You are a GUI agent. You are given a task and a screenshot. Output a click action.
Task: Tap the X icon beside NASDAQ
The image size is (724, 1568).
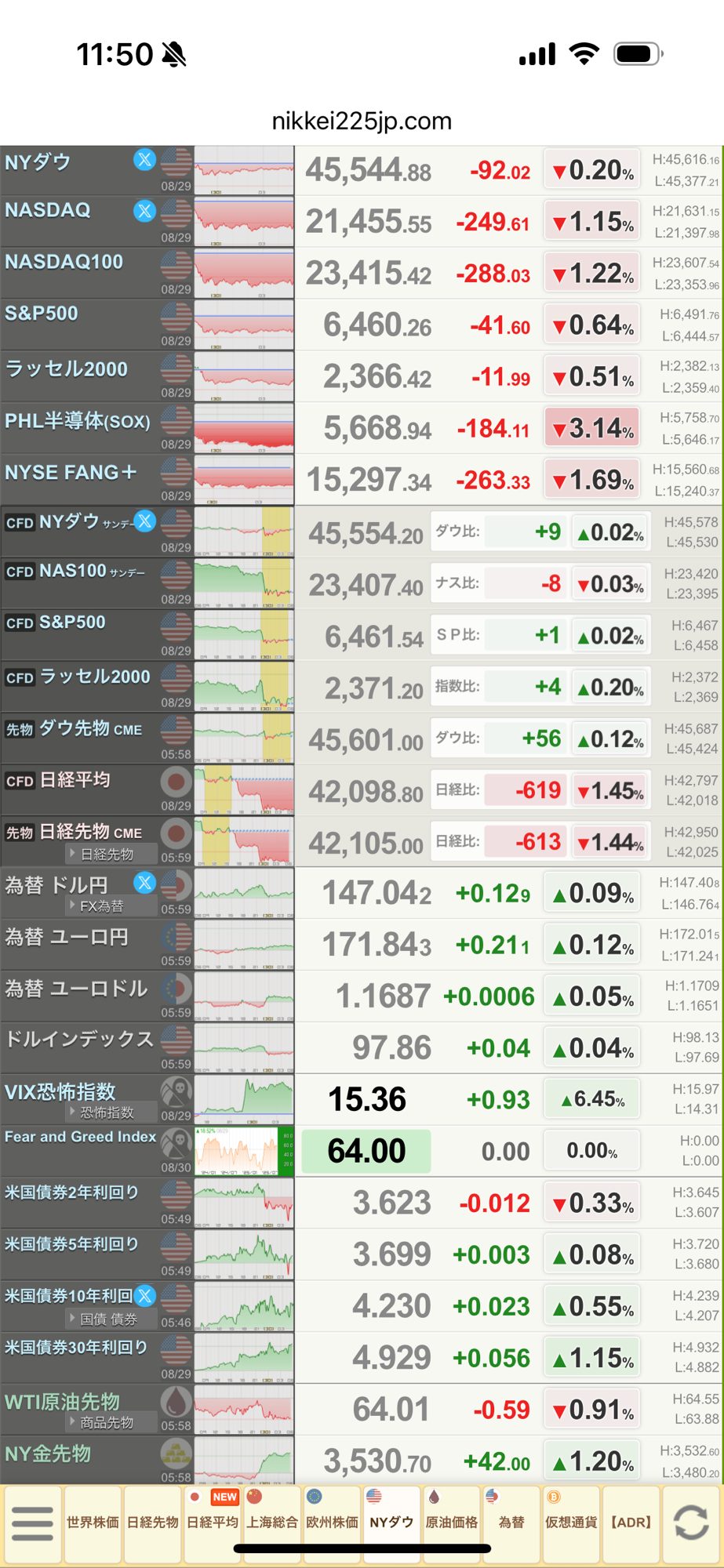pos(144,211)
